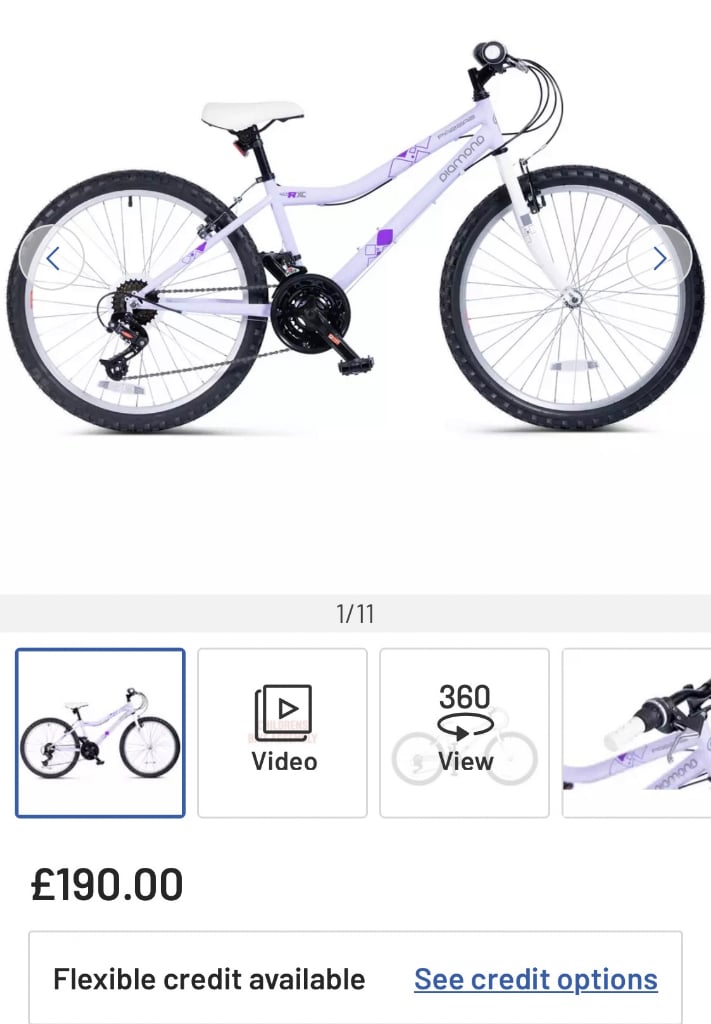Show the next product image

tap(659, 259)
